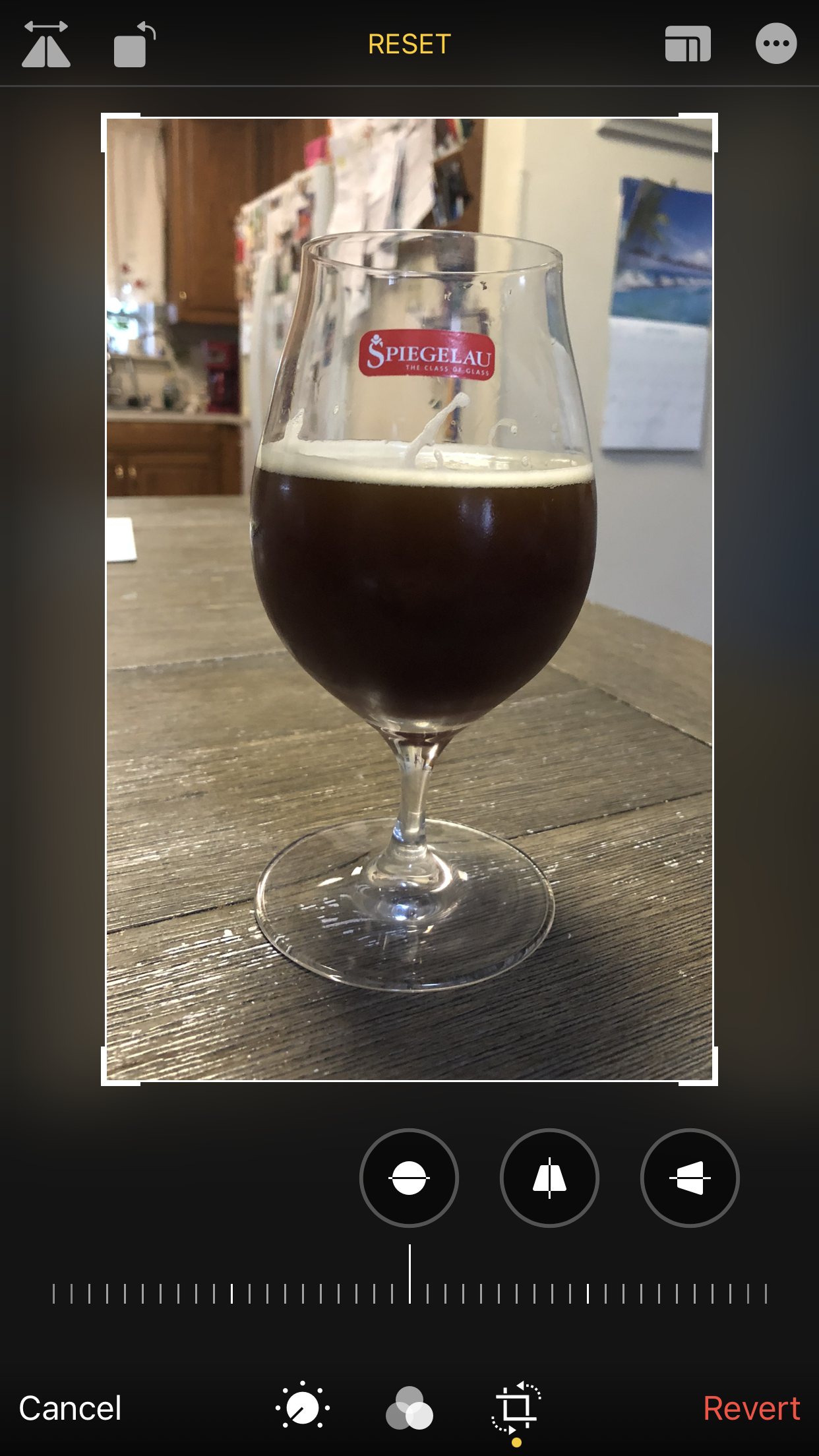
Task: Select the horizontal perspective adjustment
Action: click(x=690, y=1178)
